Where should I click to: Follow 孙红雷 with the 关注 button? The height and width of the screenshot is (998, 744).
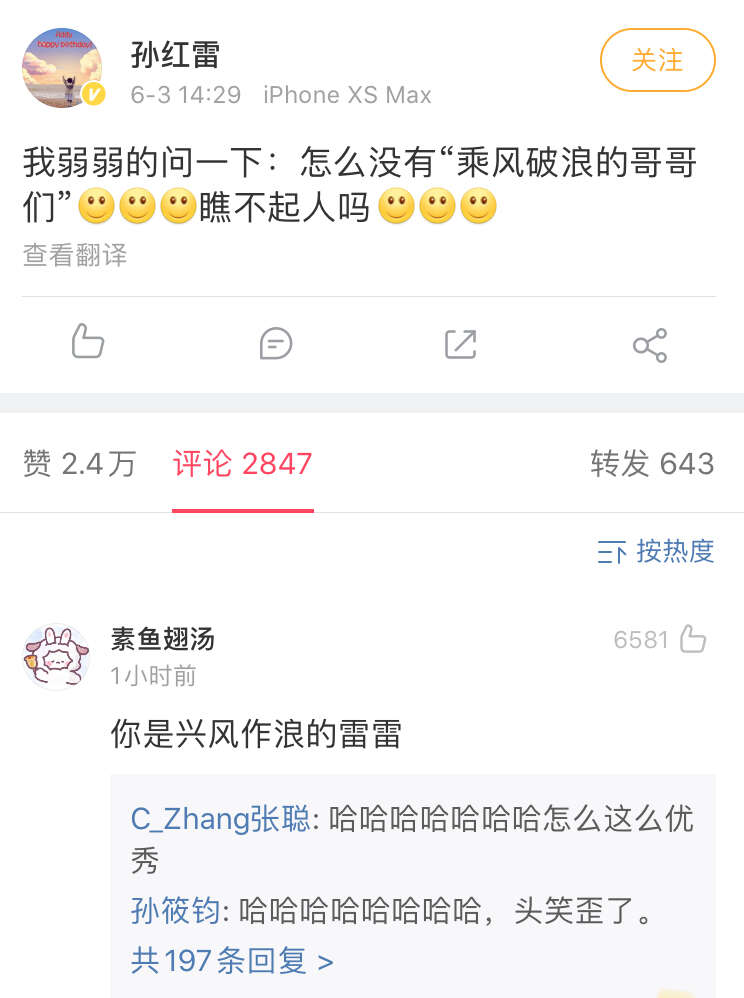coord(657,60)
